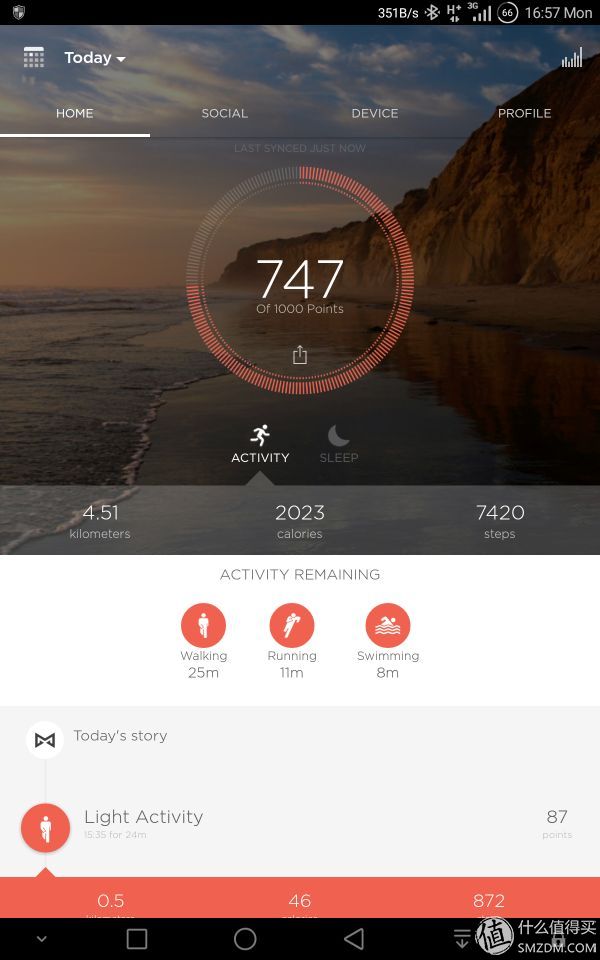Switch to the Sleep view
This screenshot has width=600, height=960.
click(x=339, y=443)
